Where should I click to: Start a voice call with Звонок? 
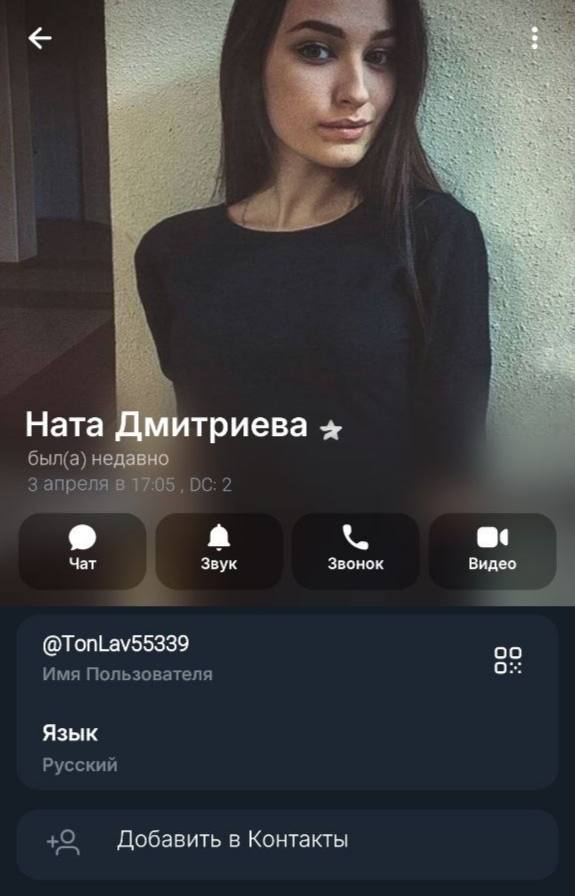pos(356,551)
